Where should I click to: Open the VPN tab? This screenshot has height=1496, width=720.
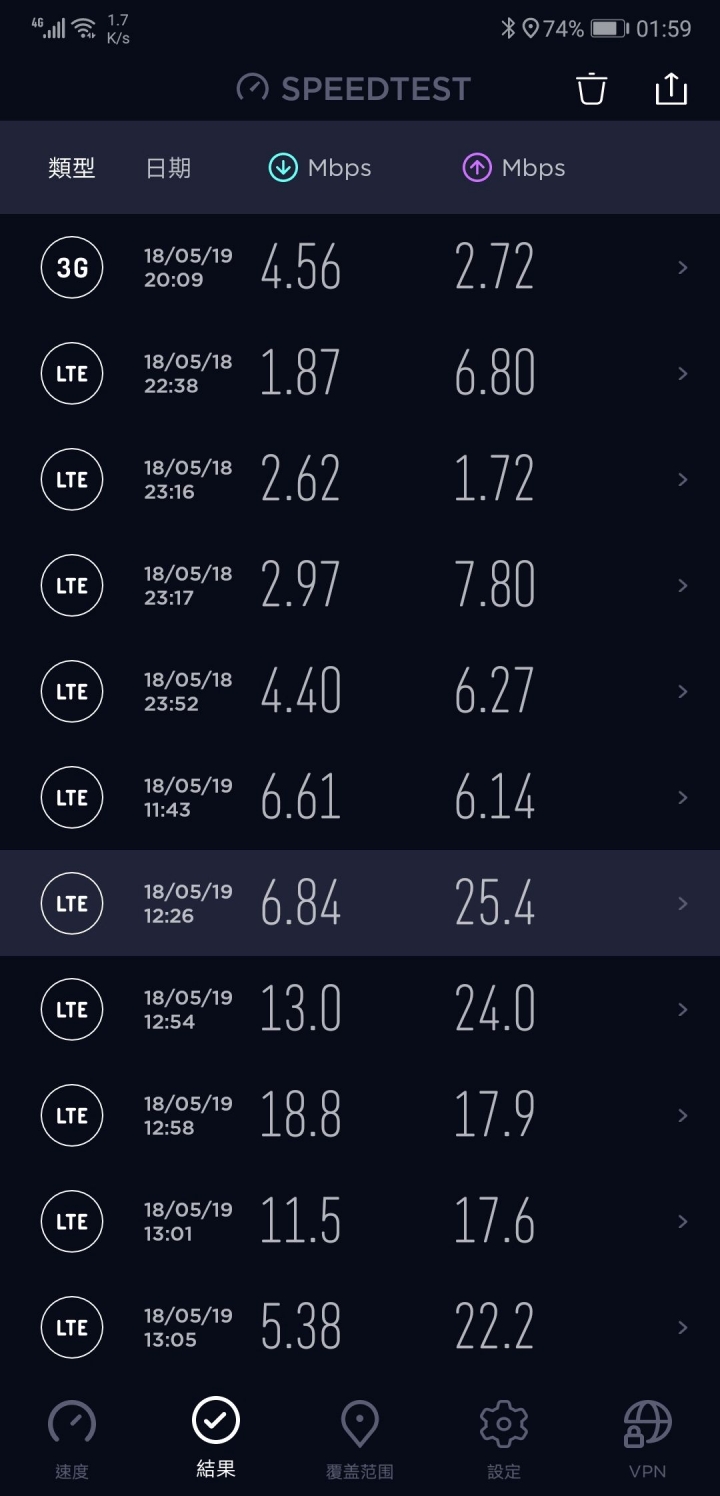(x=648, y=1439)
